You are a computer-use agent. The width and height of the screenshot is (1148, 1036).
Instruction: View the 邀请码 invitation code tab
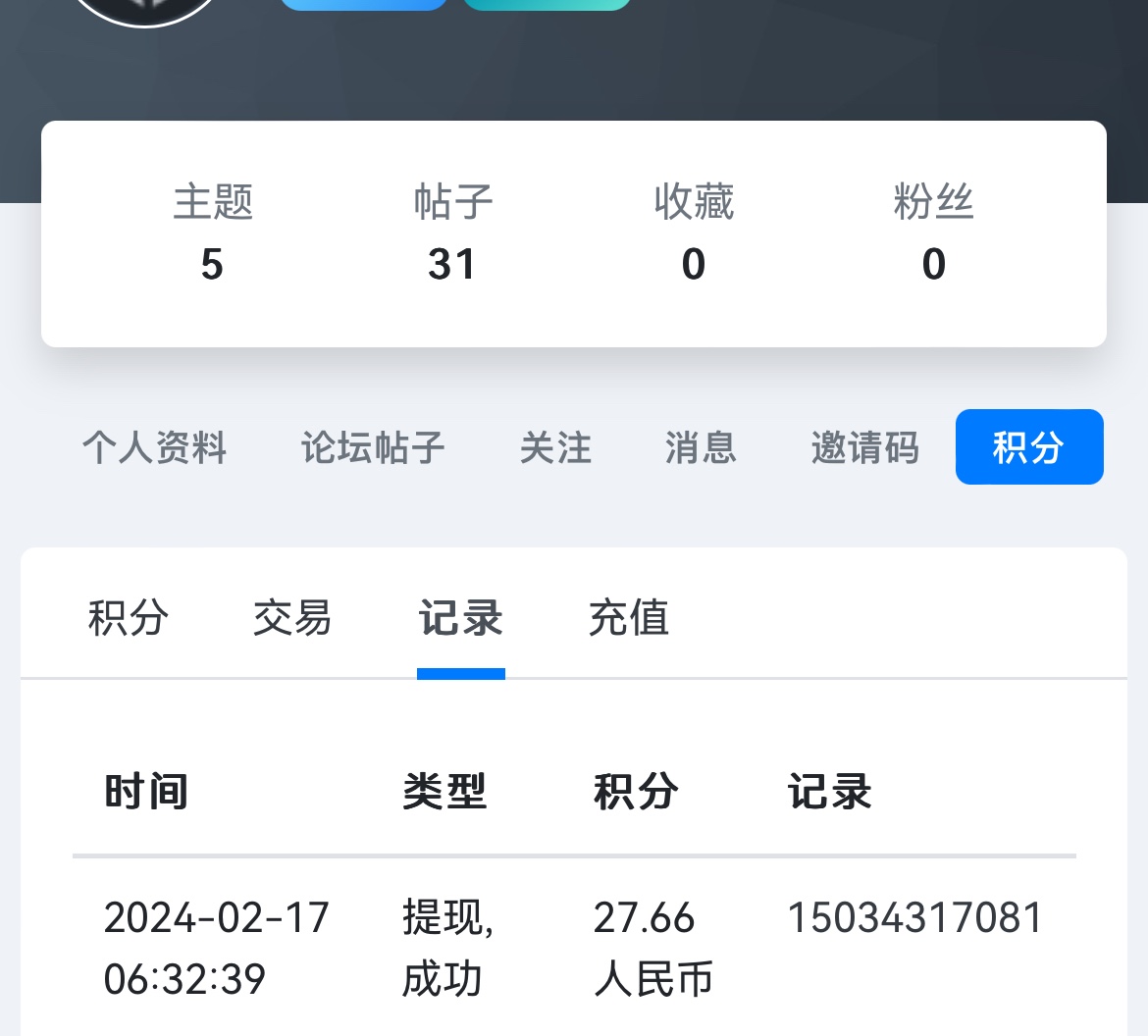tap(864, 448)
